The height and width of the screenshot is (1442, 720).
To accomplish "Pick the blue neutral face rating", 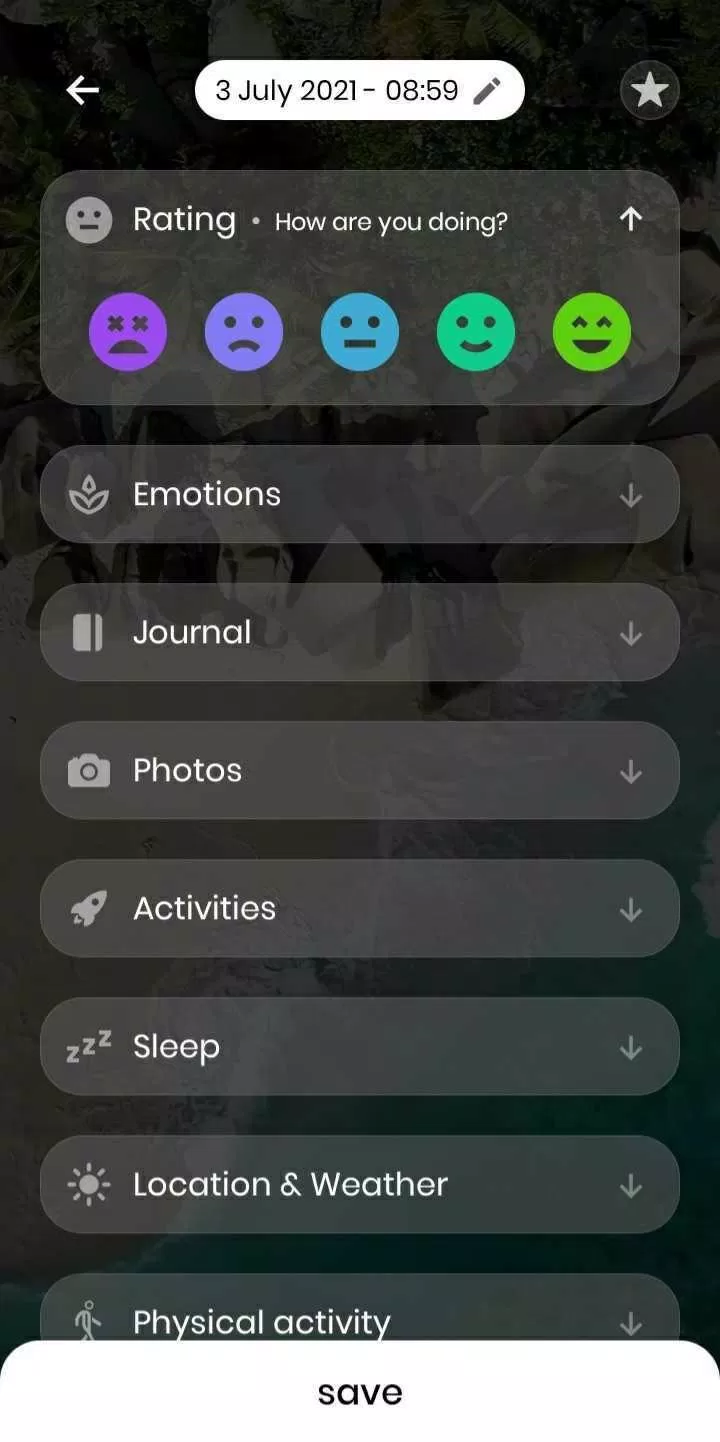I will click(360, 332).
